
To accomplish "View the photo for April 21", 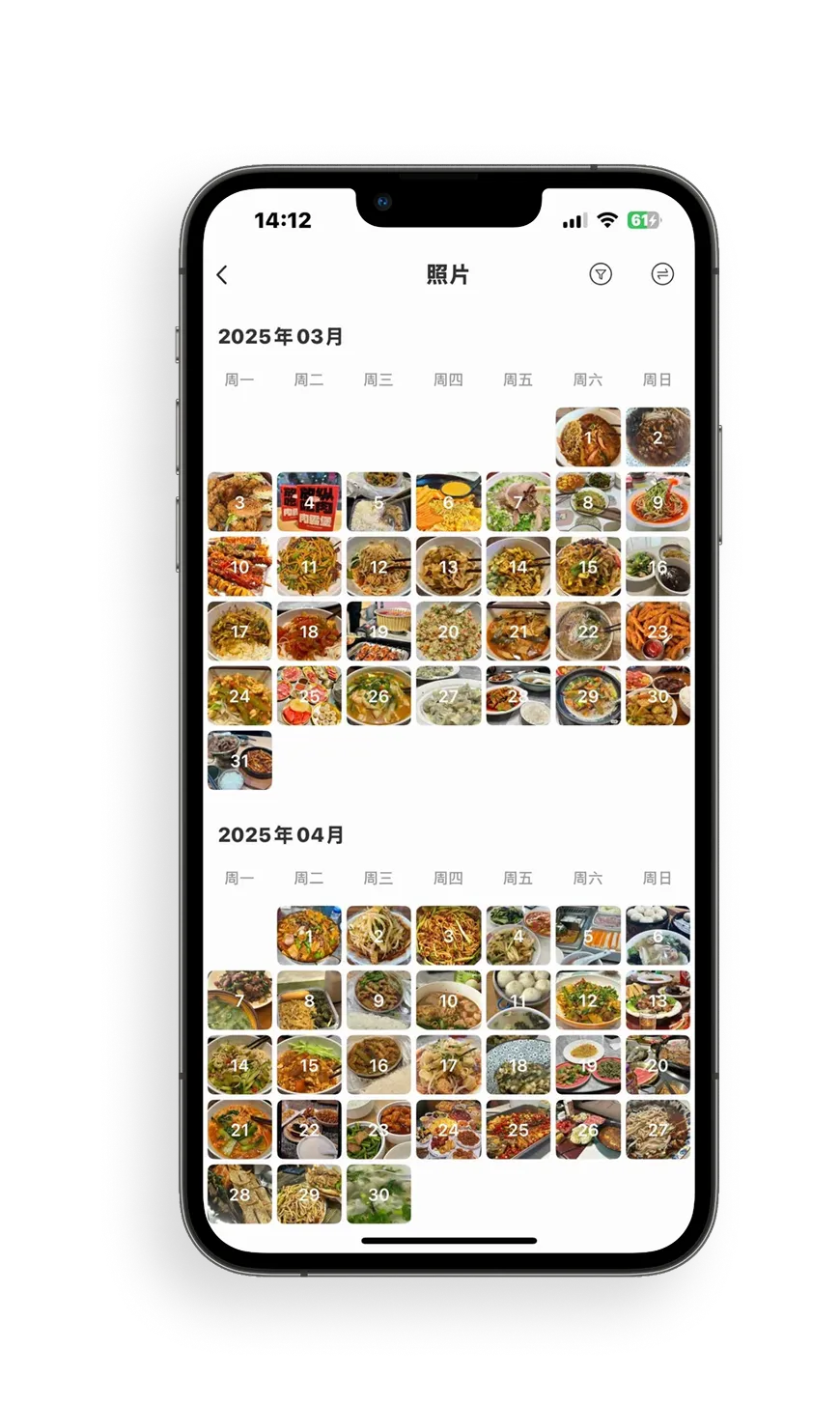I will click(x=239, y=1130).
